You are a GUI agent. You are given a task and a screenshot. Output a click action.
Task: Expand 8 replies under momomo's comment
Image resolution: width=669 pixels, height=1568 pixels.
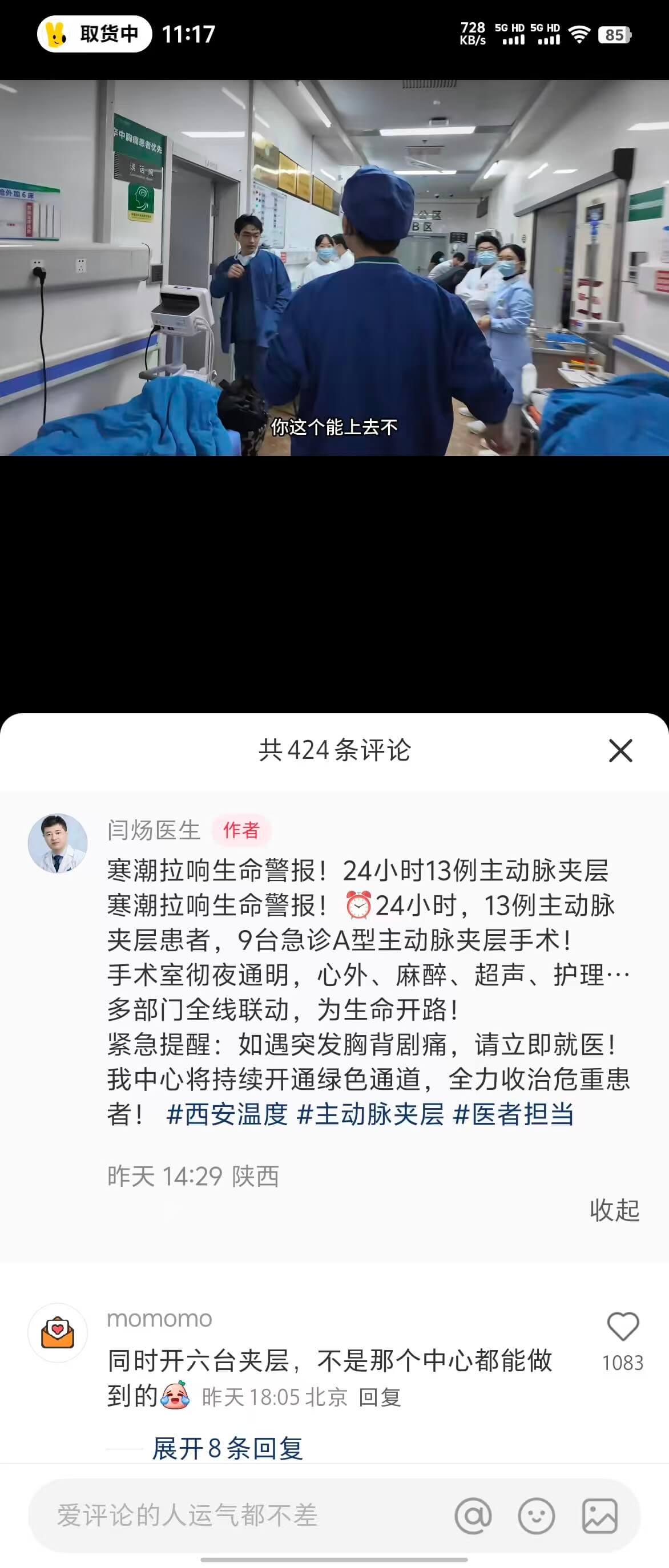pos(227,1448)
